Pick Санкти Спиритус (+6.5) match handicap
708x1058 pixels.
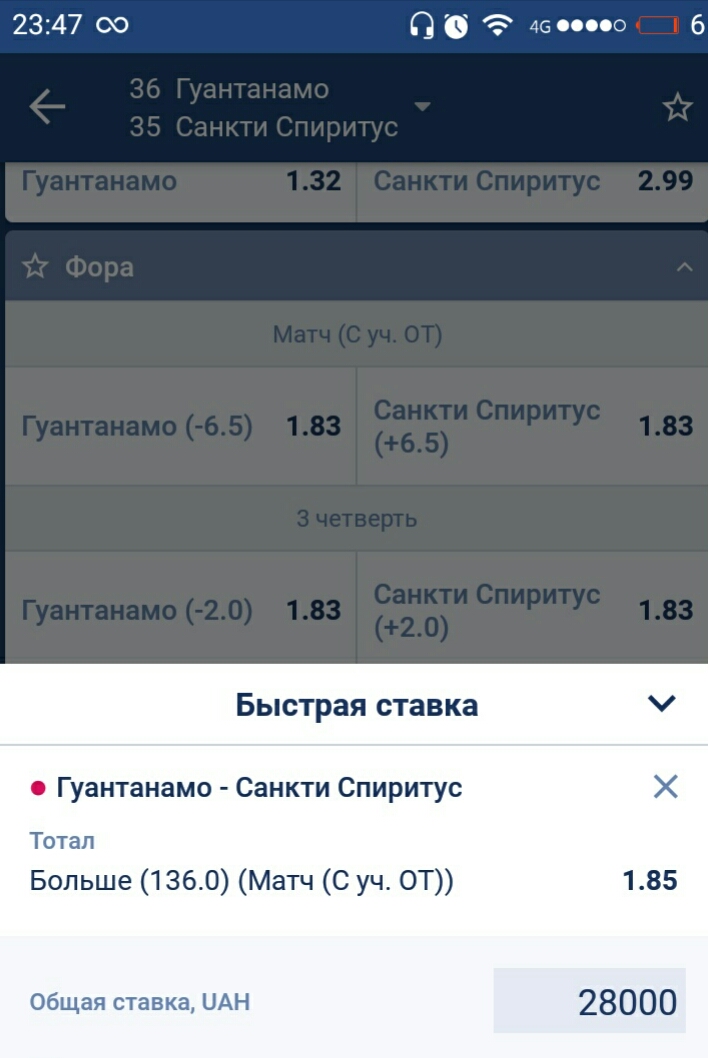click(x=531, y=426)
